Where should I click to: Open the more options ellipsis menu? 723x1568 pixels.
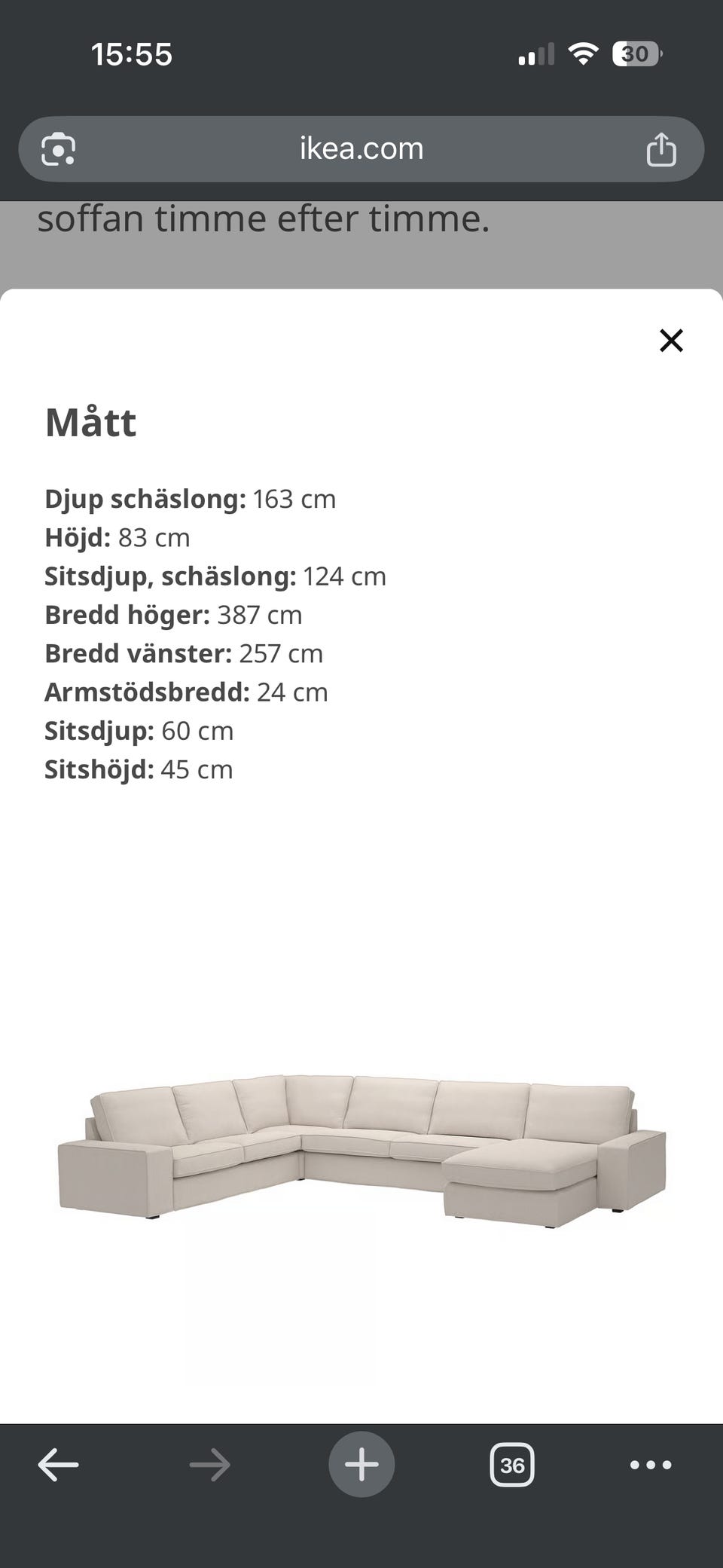(649, 1463)
